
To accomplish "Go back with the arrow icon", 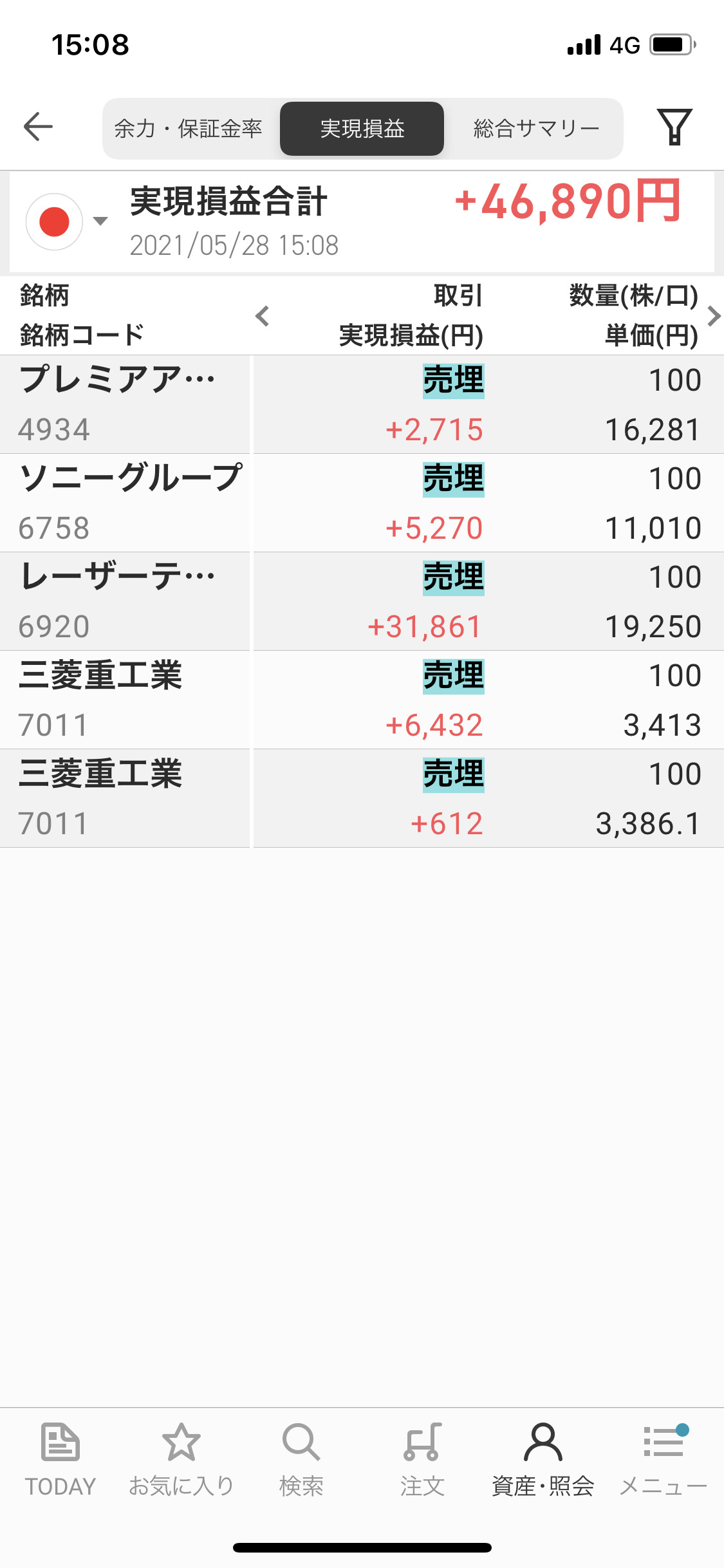I will coord(38,126).
